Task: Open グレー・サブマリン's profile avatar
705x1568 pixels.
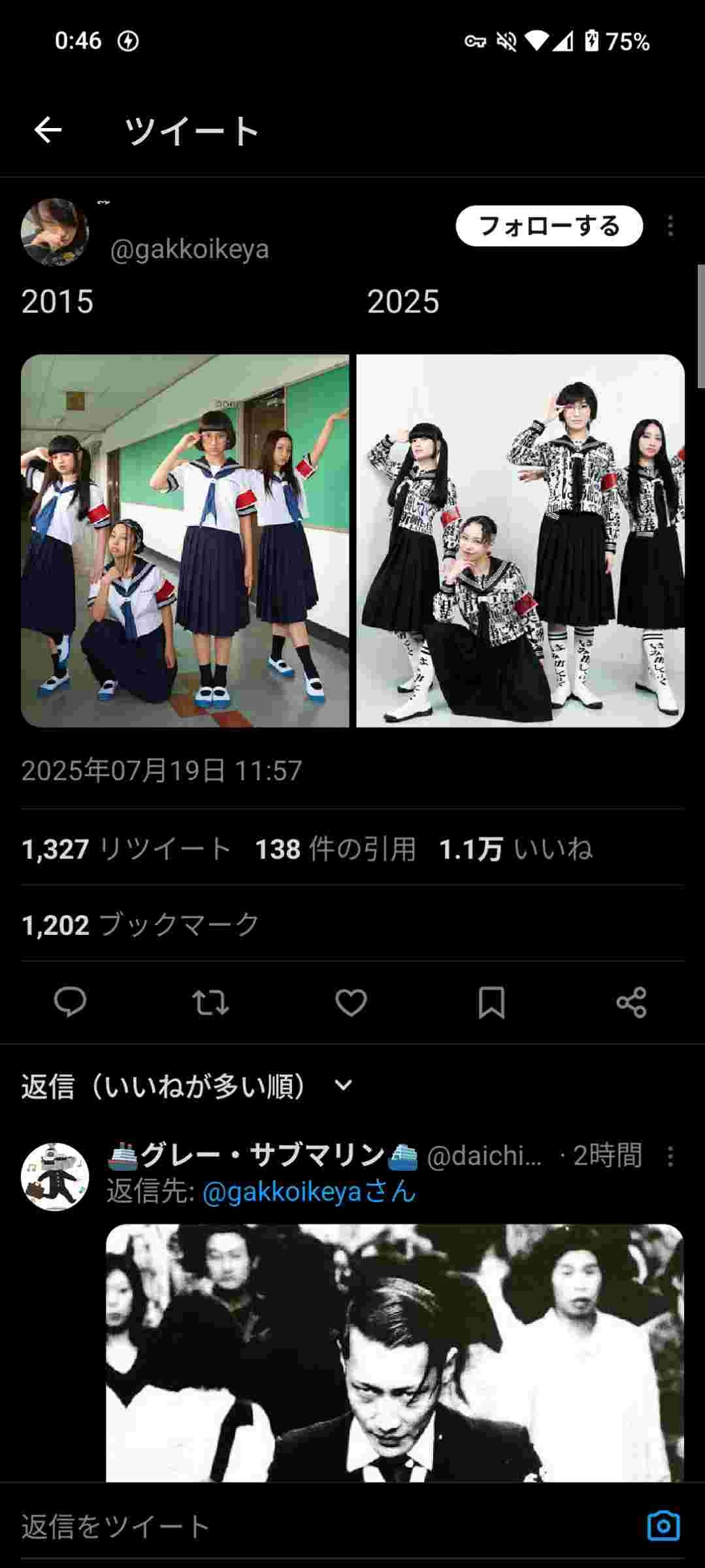Action: click(55, 1177)
